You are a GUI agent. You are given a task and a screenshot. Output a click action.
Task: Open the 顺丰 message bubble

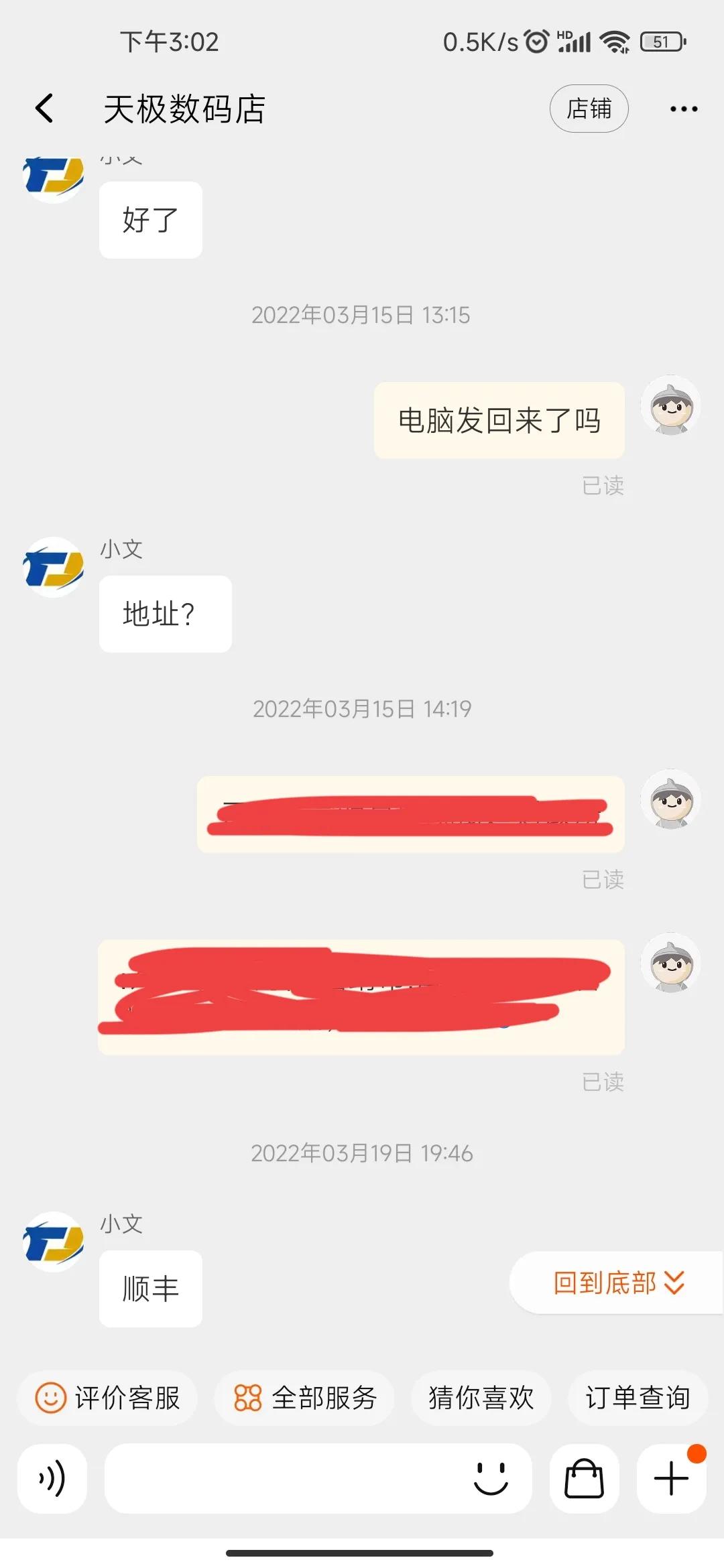coord(149,1288)
